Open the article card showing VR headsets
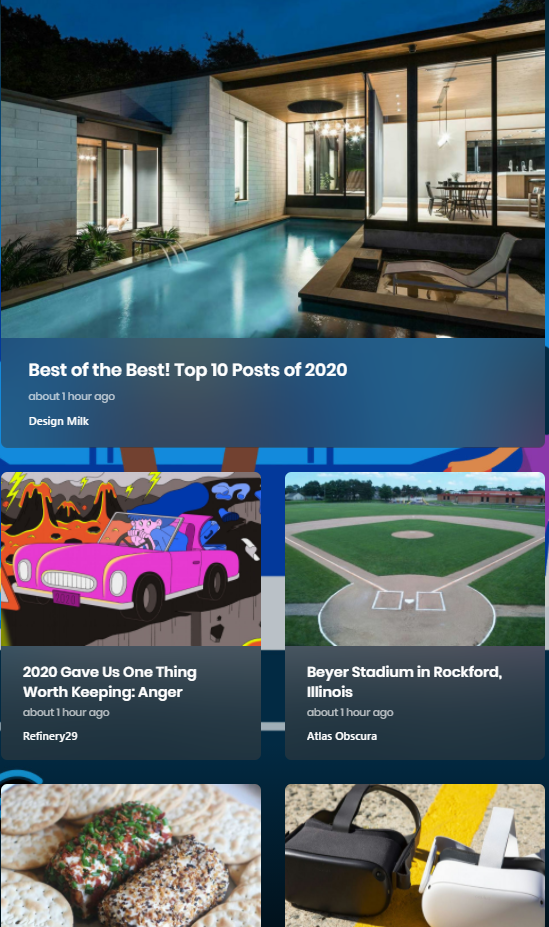 pos(415,855)
